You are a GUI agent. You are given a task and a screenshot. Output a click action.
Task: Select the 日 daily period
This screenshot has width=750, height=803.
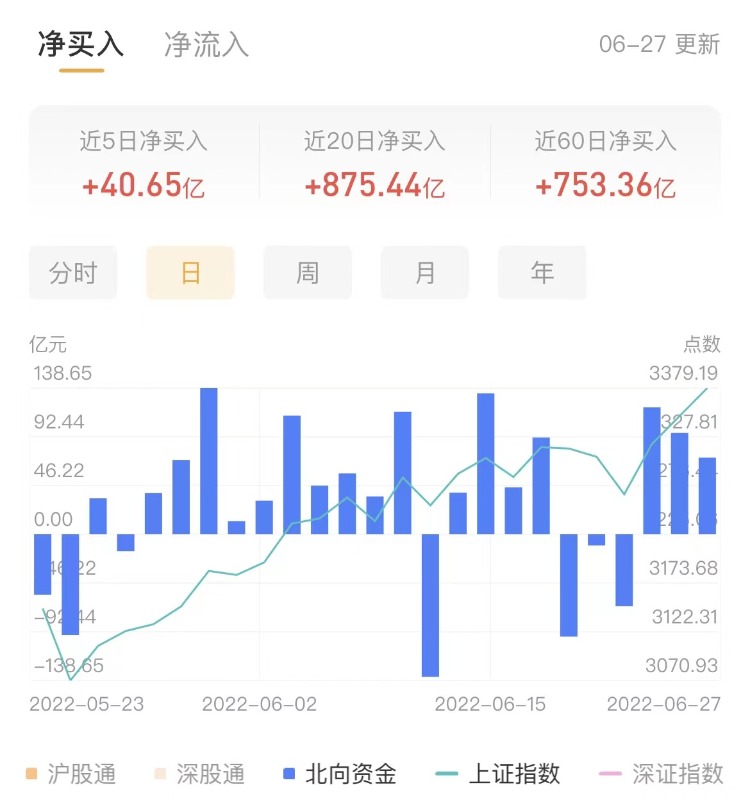(x=190, y=273)
